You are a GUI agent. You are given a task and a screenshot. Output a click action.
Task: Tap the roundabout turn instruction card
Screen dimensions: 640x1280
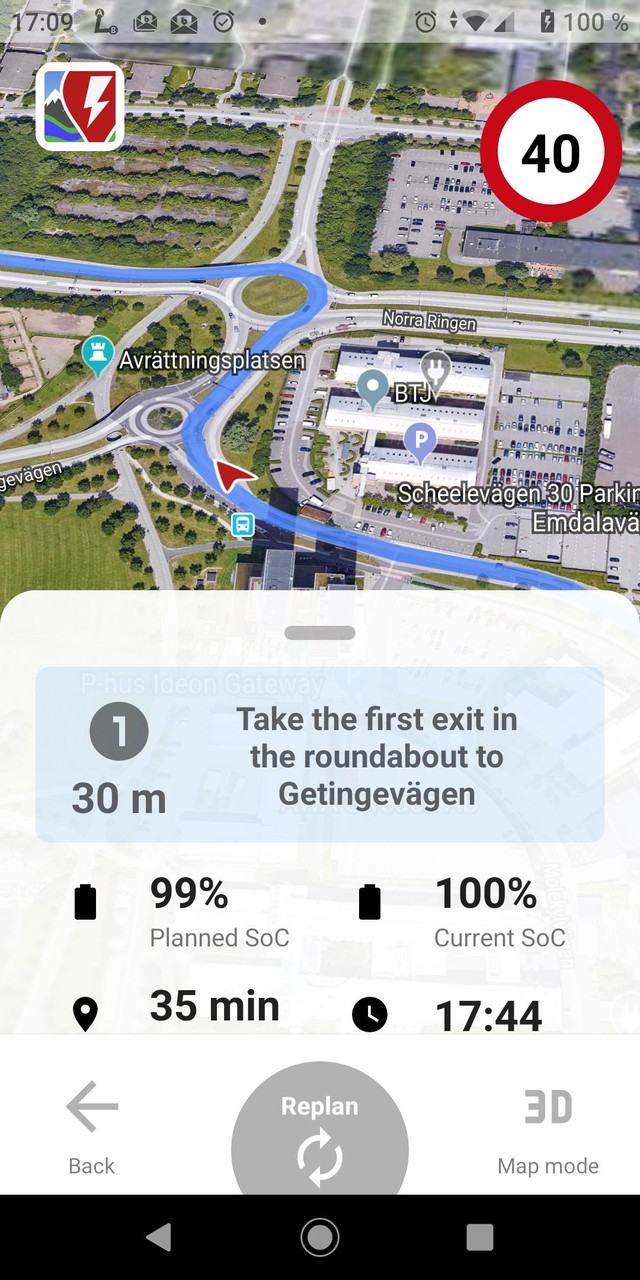(320, 754)
